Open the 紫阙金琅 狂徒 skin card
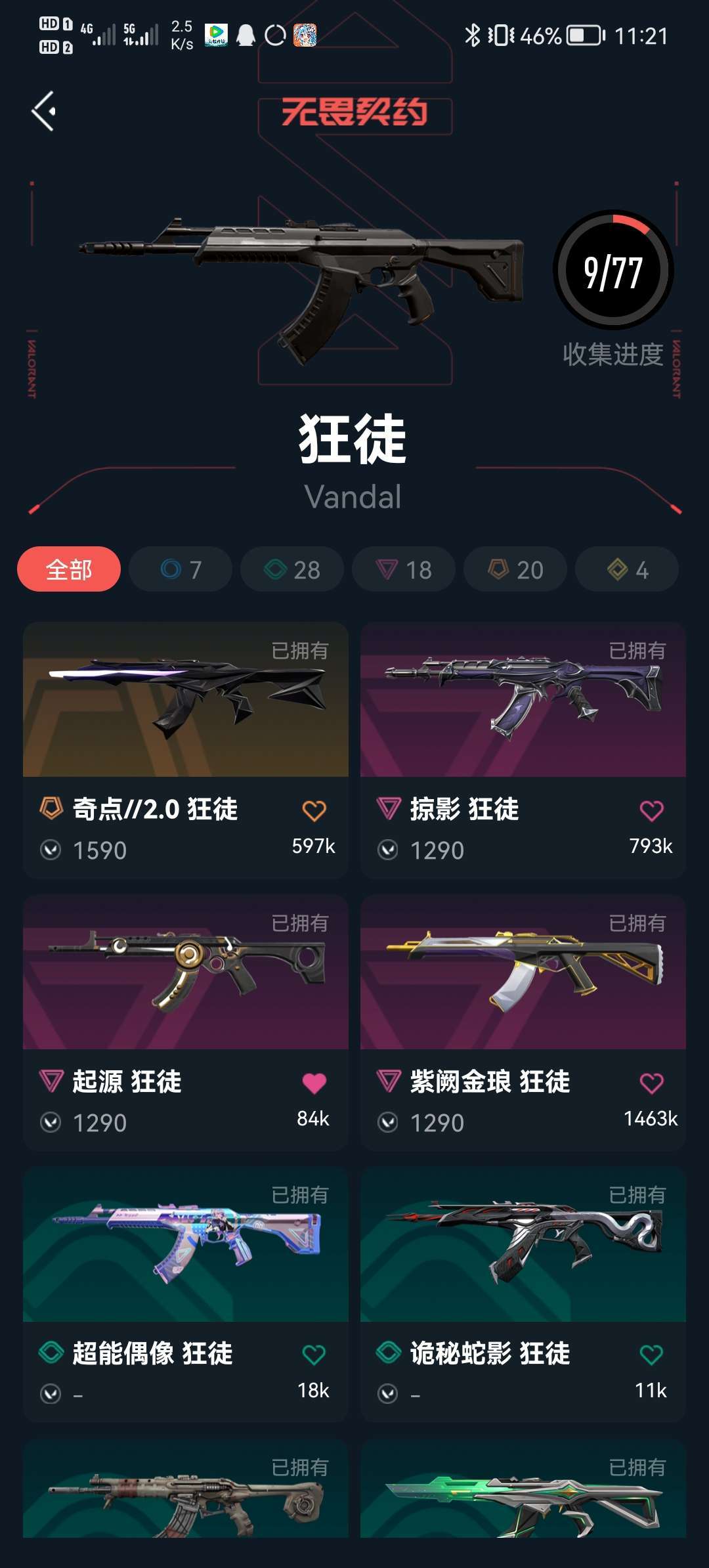709x1568 pixels. point(523,1022)
